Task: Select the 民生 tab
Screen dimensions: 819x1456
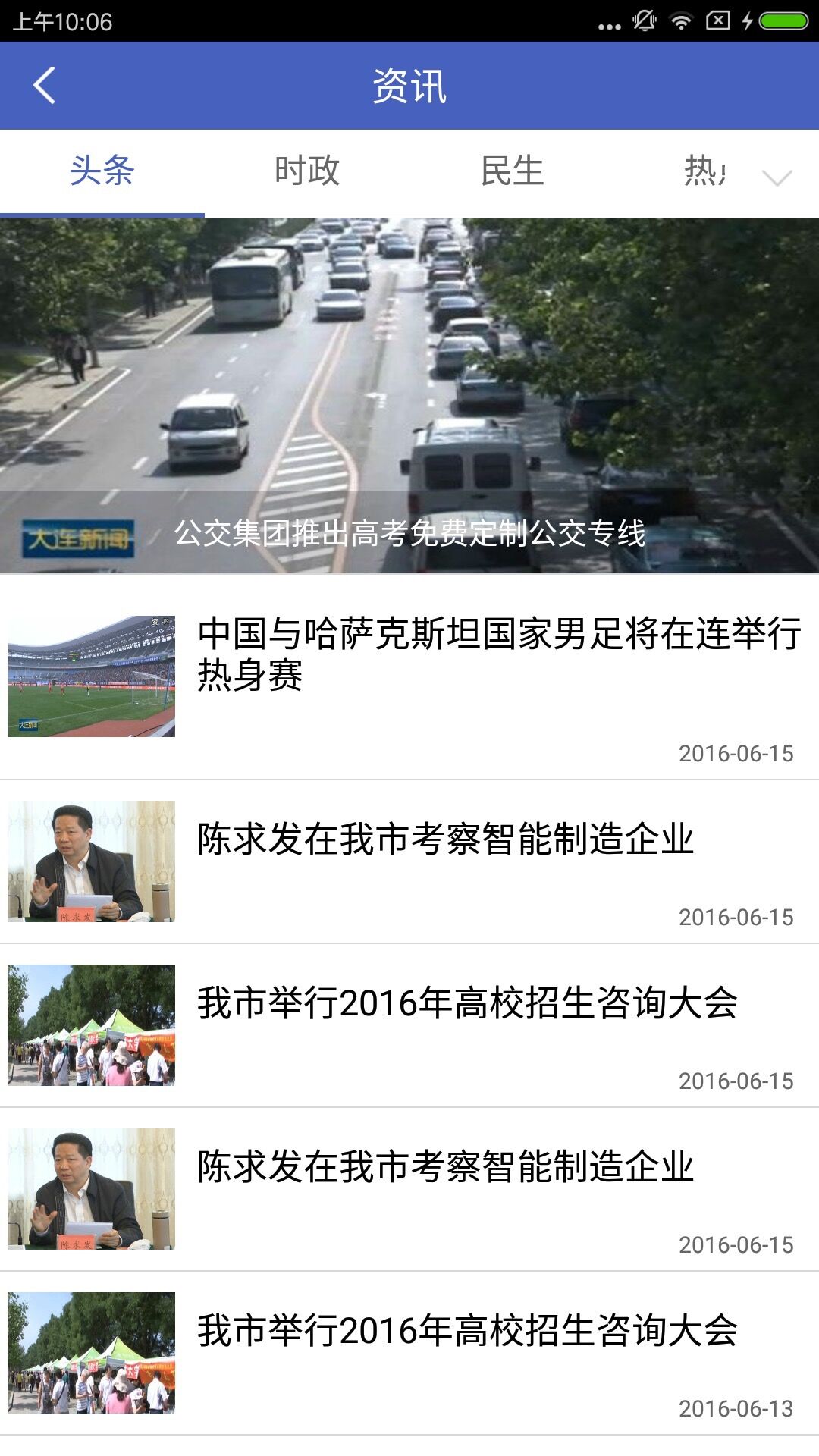Action: 512,171
